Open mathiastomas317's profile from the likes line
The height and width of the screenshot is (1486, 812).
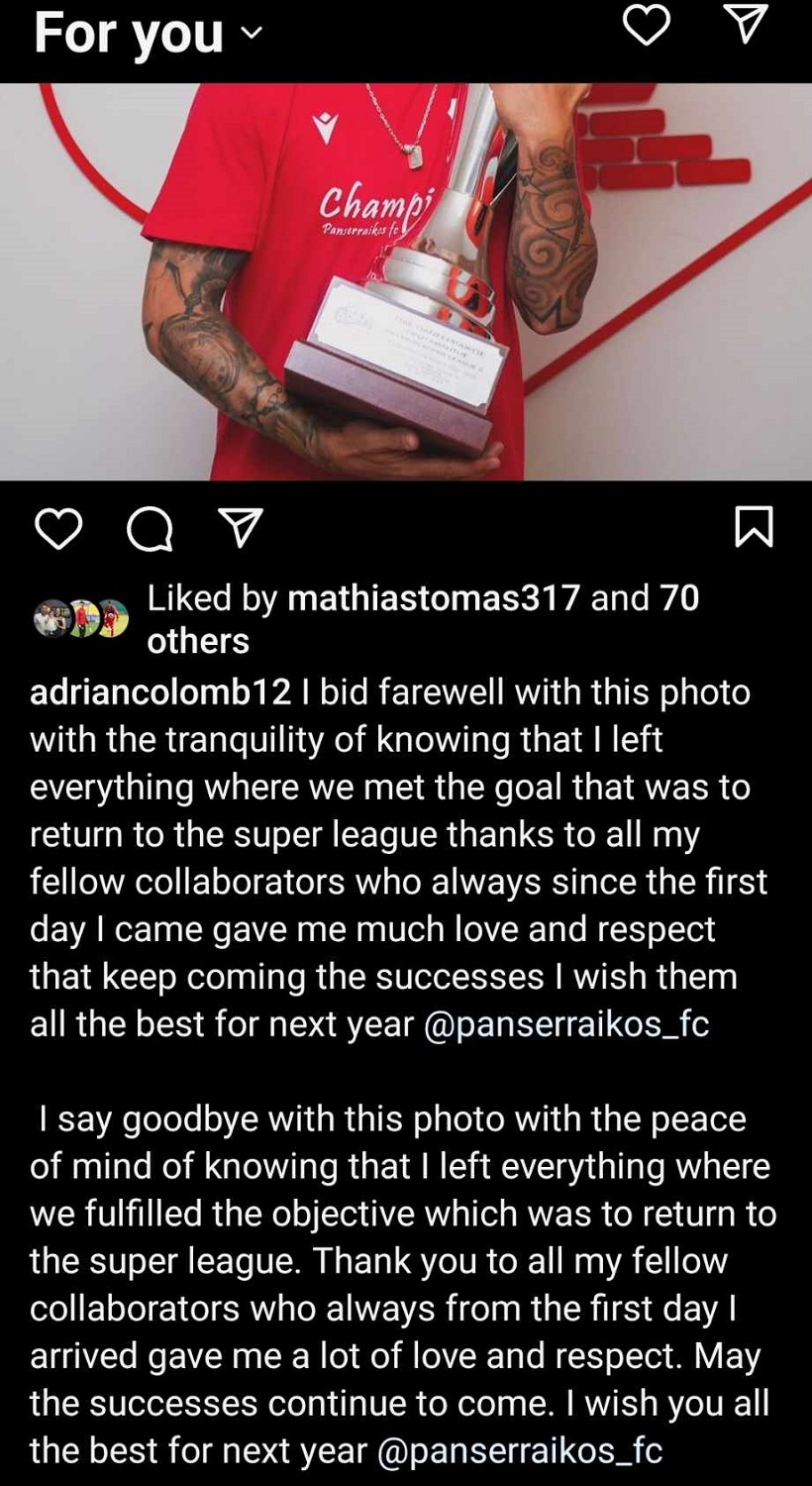pos(433,597)
